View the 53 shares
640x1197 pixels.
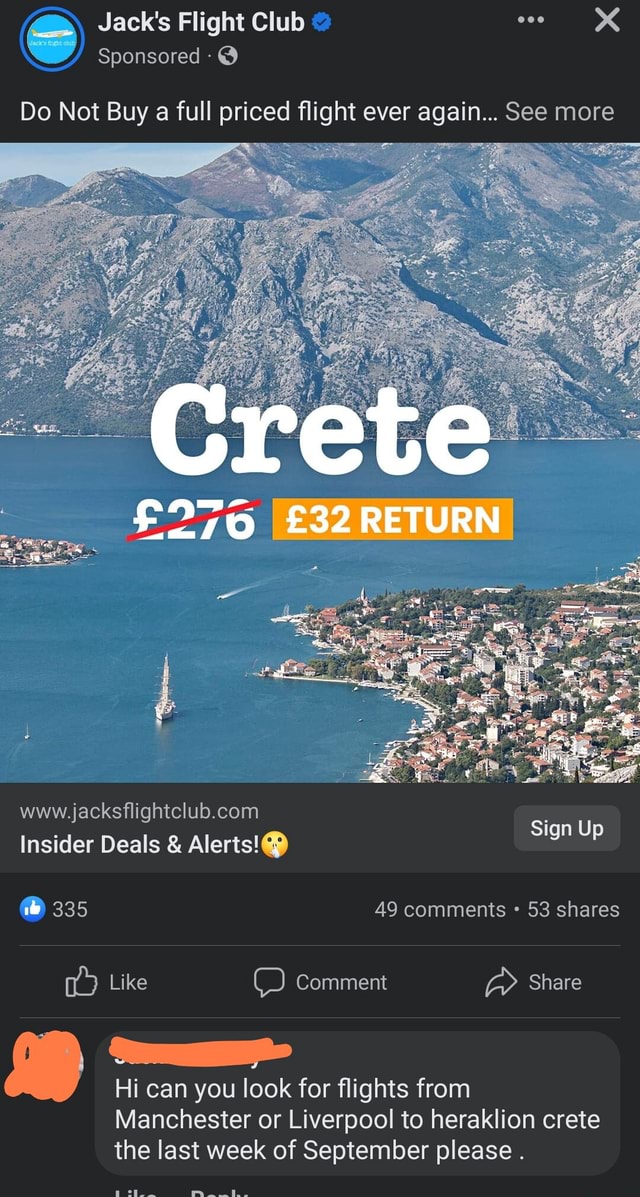pos(574,909)
